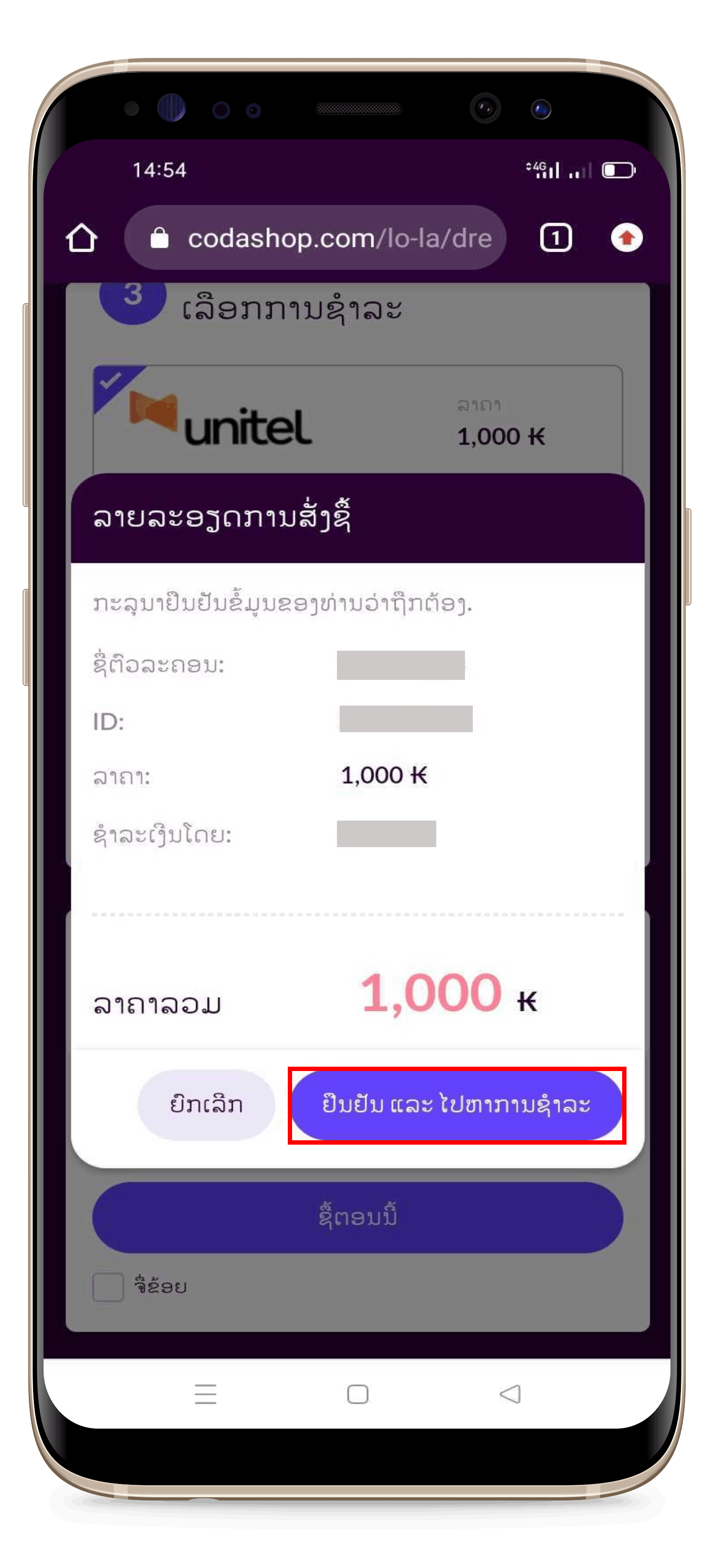The image size is (714, 1568).
Task: Open the browser update menu icon
Action: pos(626,238)
